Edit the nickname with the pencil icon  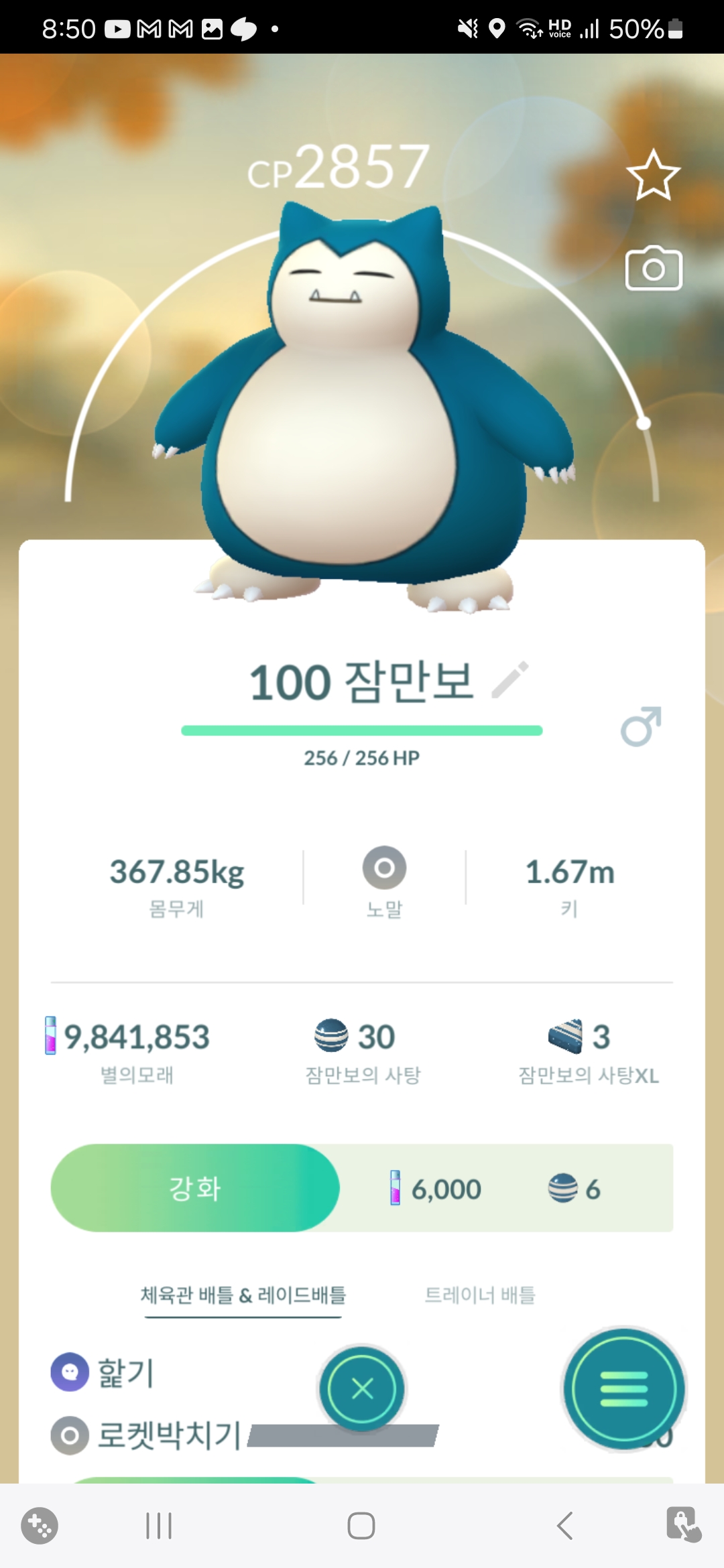510,680
